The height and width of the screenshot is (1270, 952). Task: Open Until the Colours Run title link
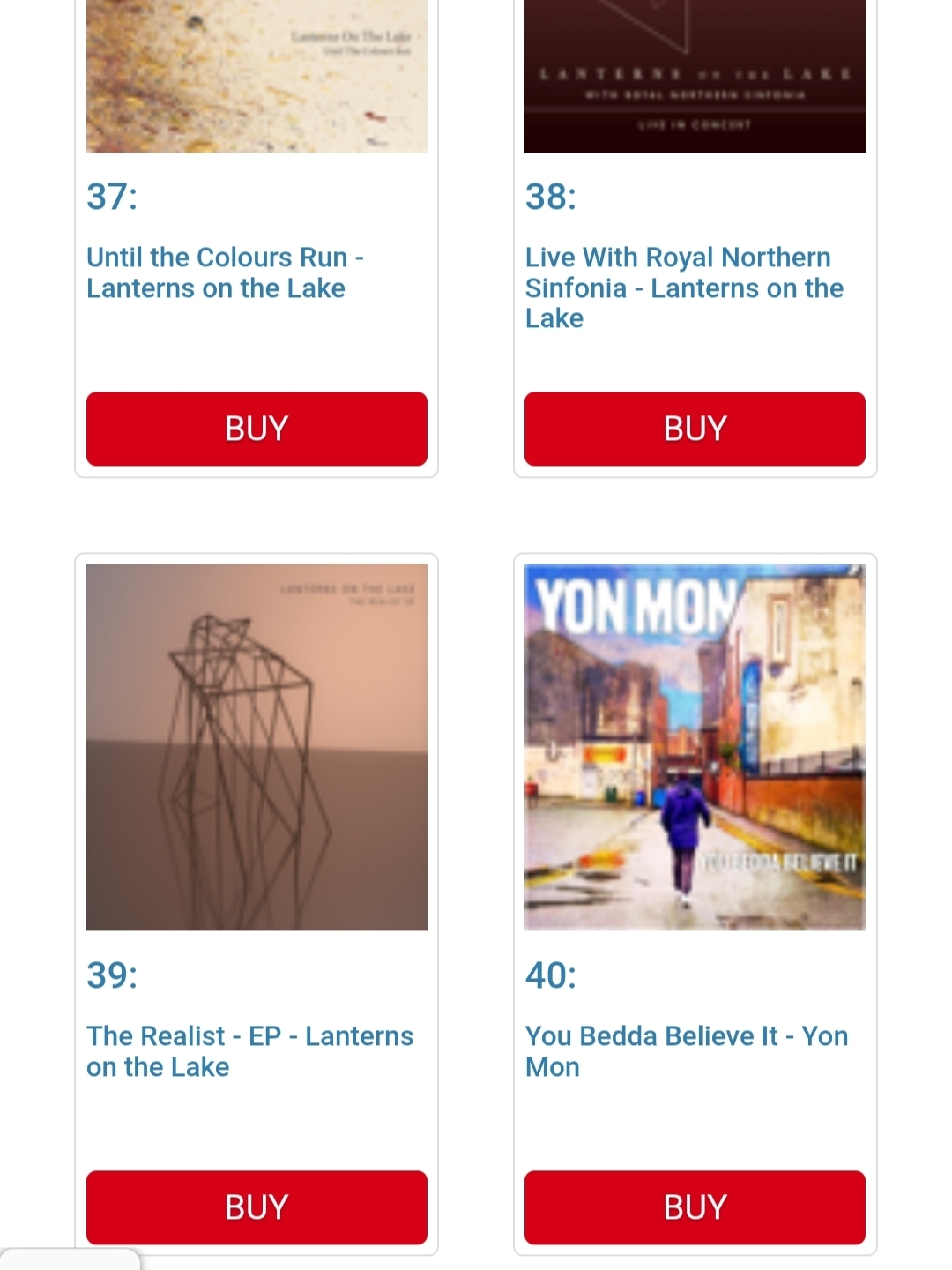pyautogui.click(x=225, y=273)
